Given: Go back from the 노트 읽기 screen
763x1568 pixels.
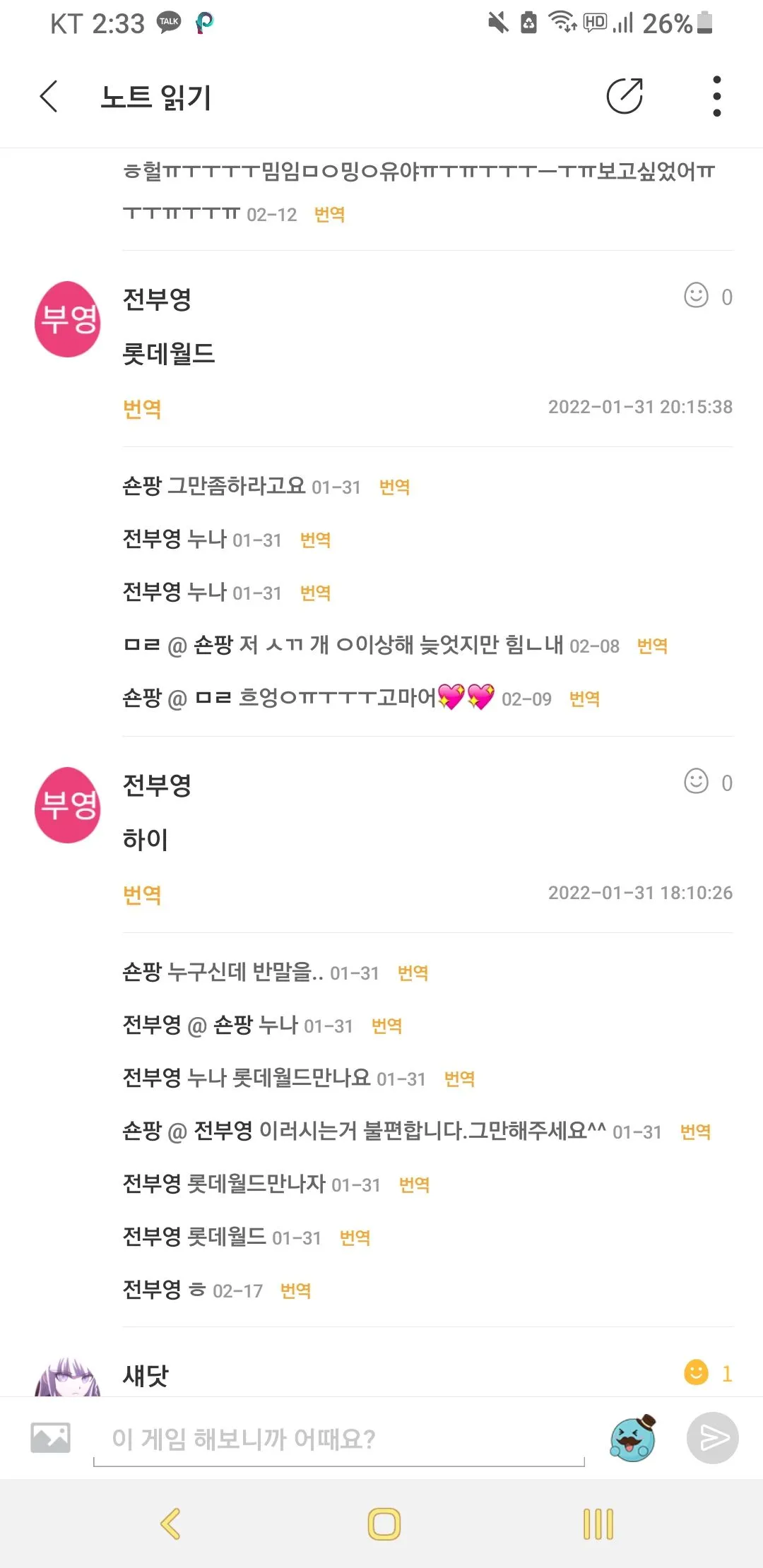Looking at the screenshot, I should [x=49, y=97].
